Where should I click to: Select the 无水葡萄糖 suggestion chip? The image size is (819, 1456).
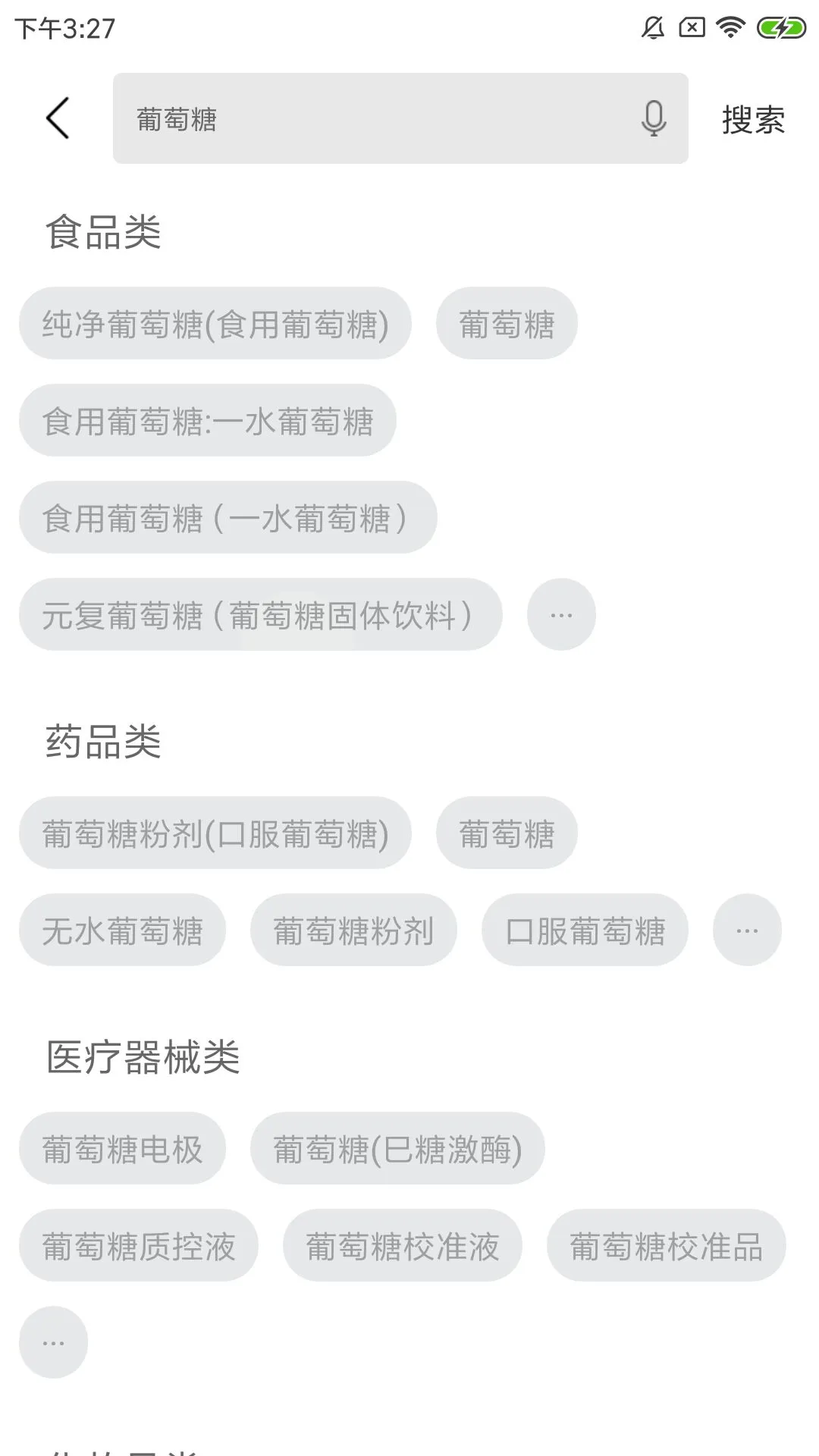tap(122, 930)
